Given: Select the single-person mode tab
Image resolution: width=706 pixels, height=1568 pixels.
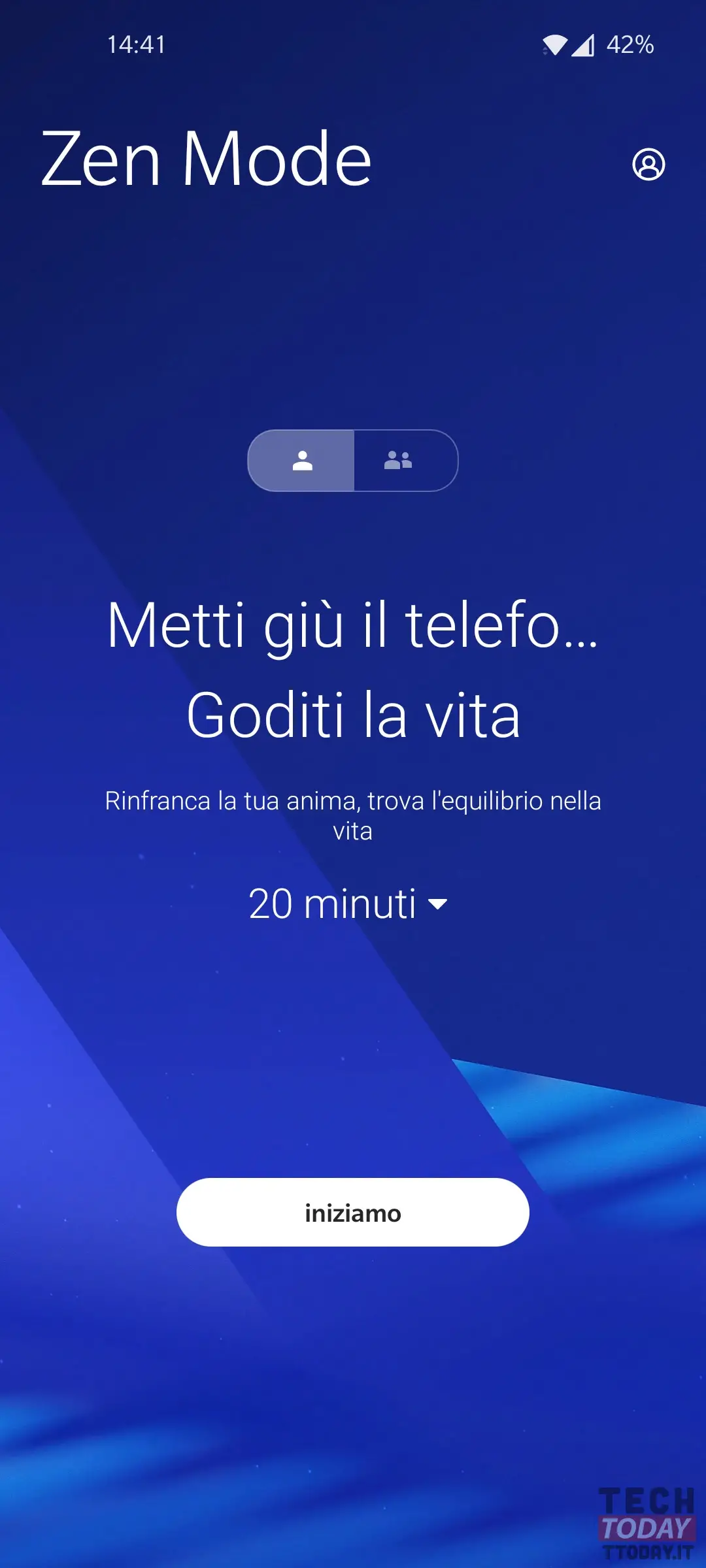Looking at the screenshot, I should click(x=302, y=461).
